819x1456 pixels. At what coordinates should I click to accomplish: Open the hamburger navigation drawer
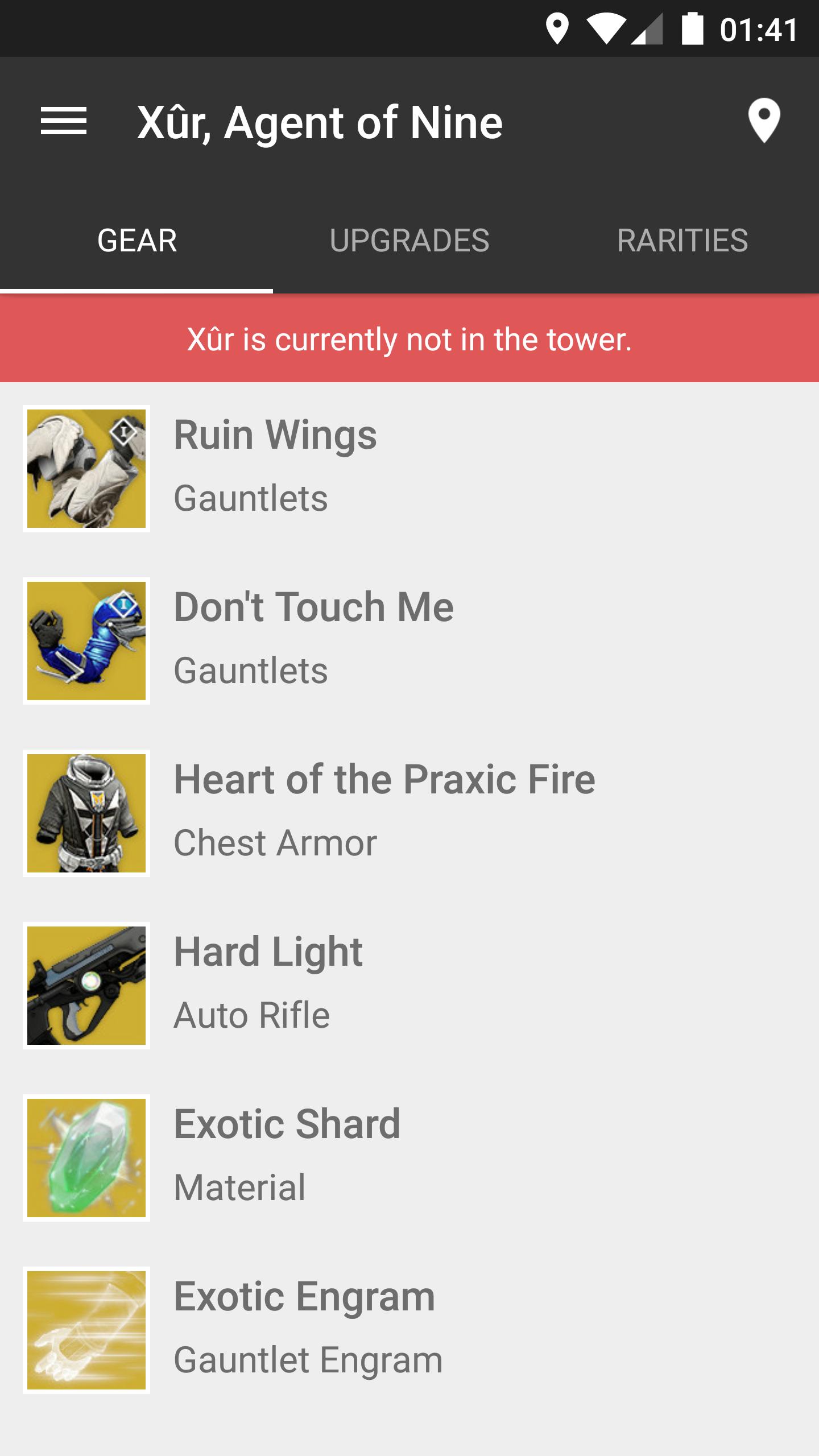64,121
